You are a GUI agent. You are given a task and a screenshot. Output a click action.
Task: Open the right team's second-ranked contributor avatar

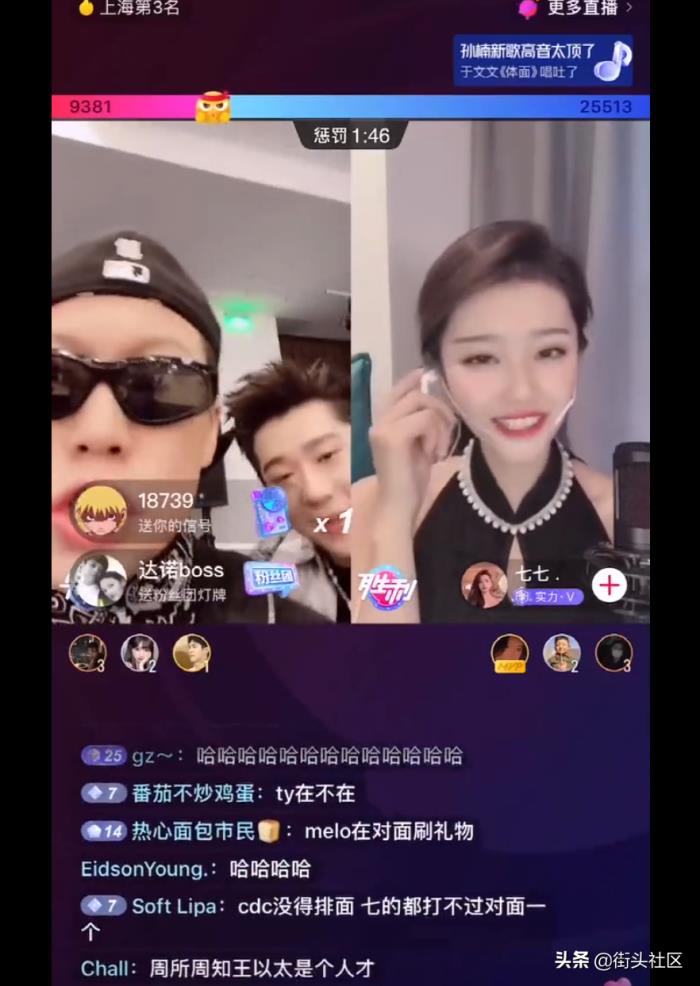point(562,653)
